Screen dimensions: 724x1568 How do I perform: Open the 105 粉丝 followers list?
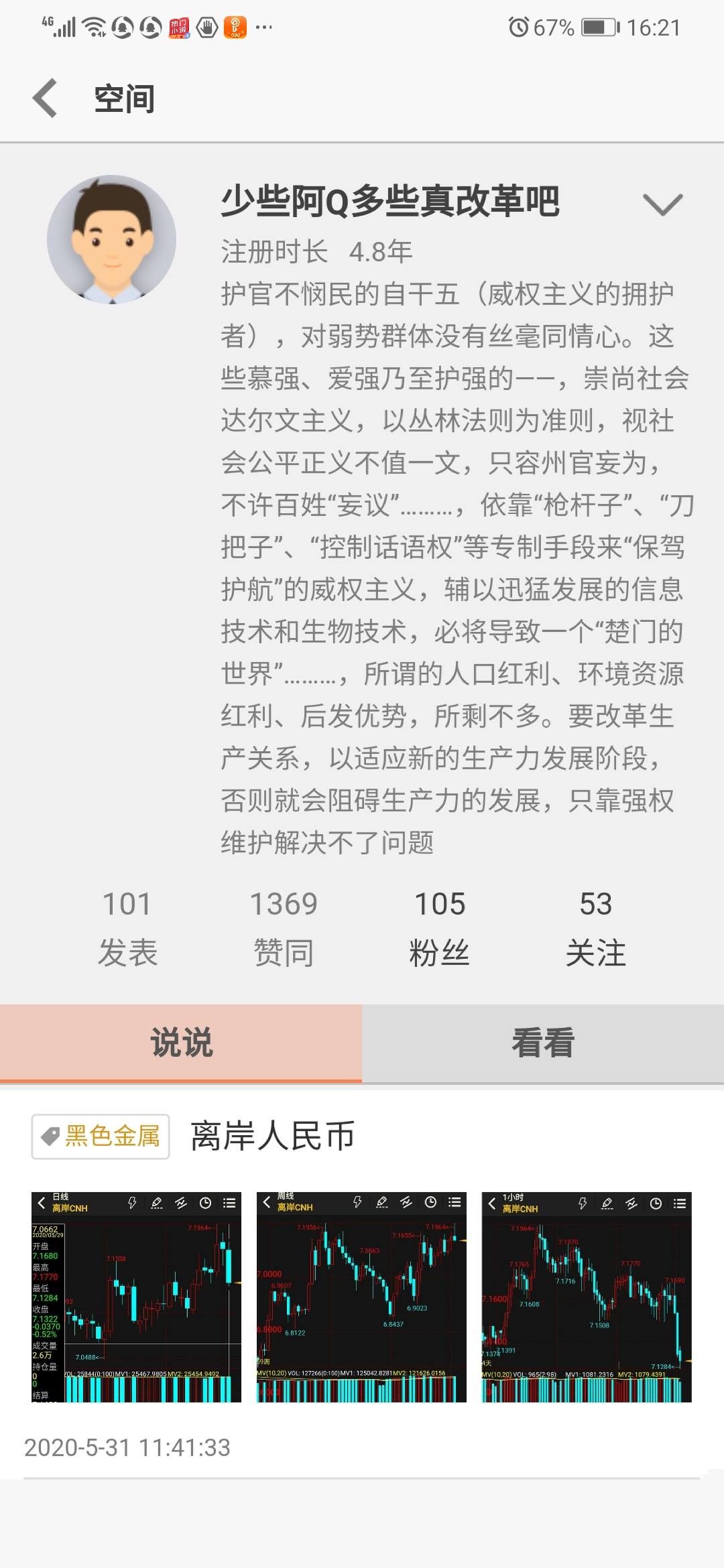point(440,928)
